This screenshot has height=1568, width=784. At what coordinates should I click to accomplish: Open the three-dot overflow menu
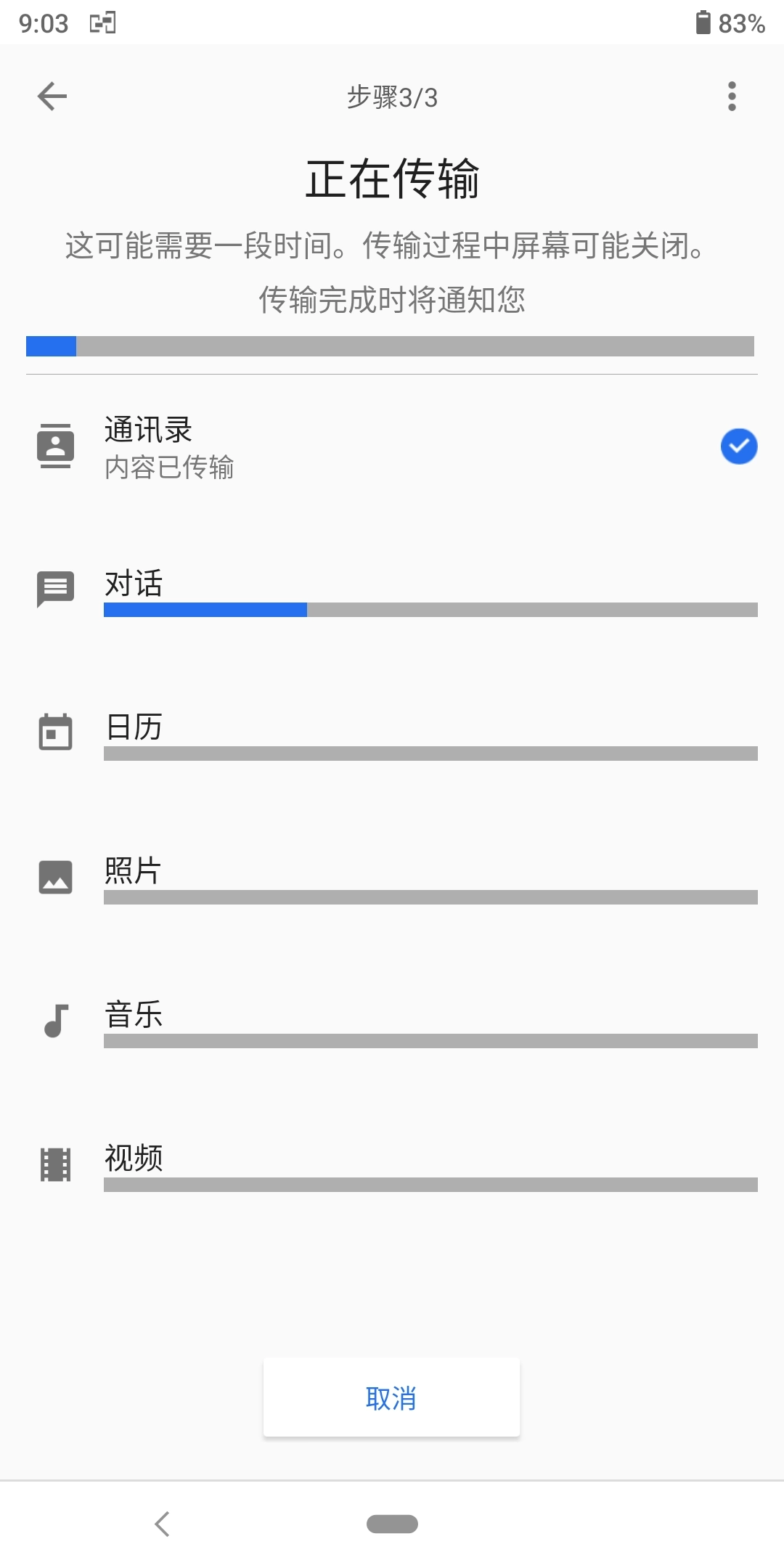[732, 96]
